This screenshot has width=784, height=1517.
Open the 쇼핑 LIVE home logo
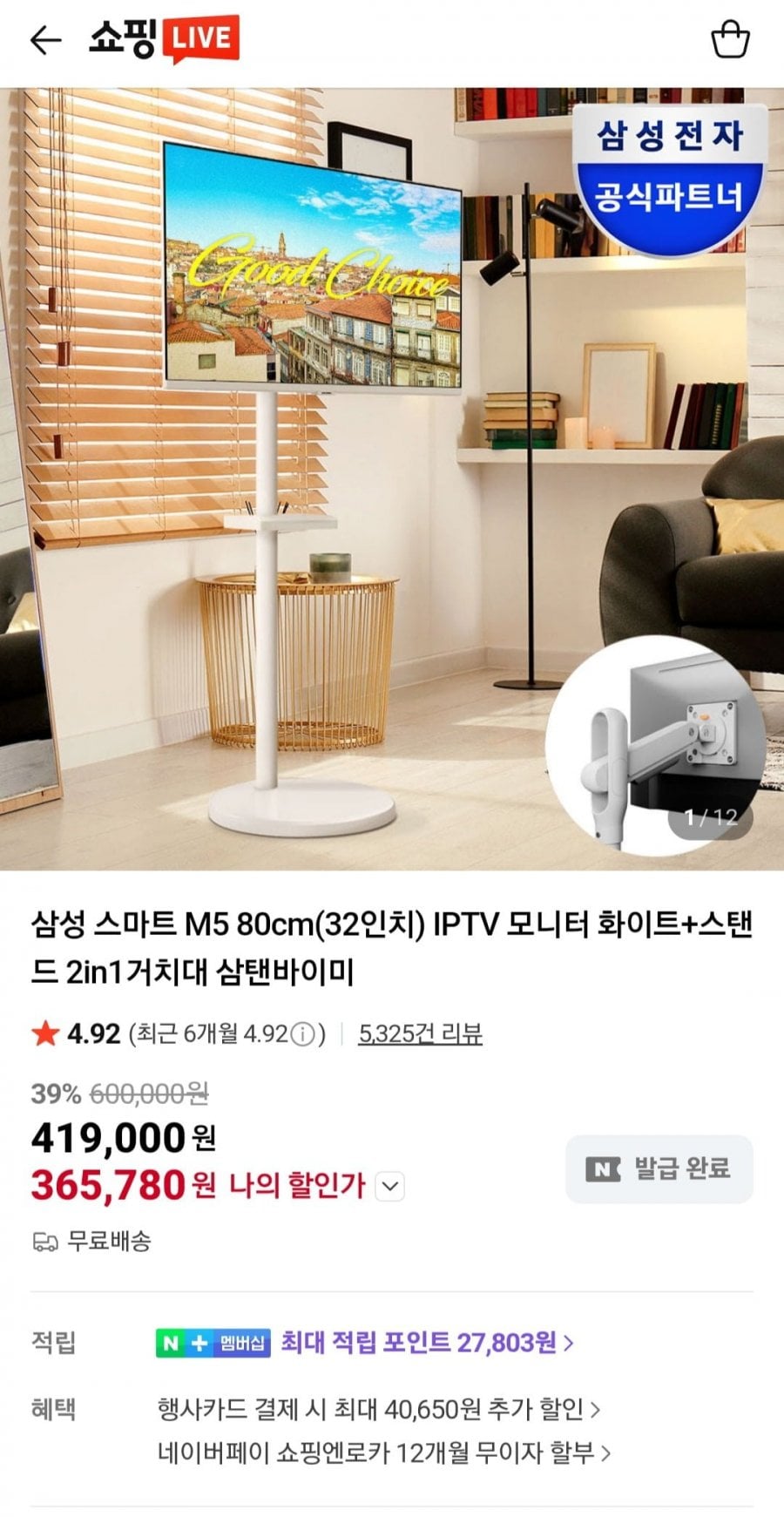(x=164, y=39)
